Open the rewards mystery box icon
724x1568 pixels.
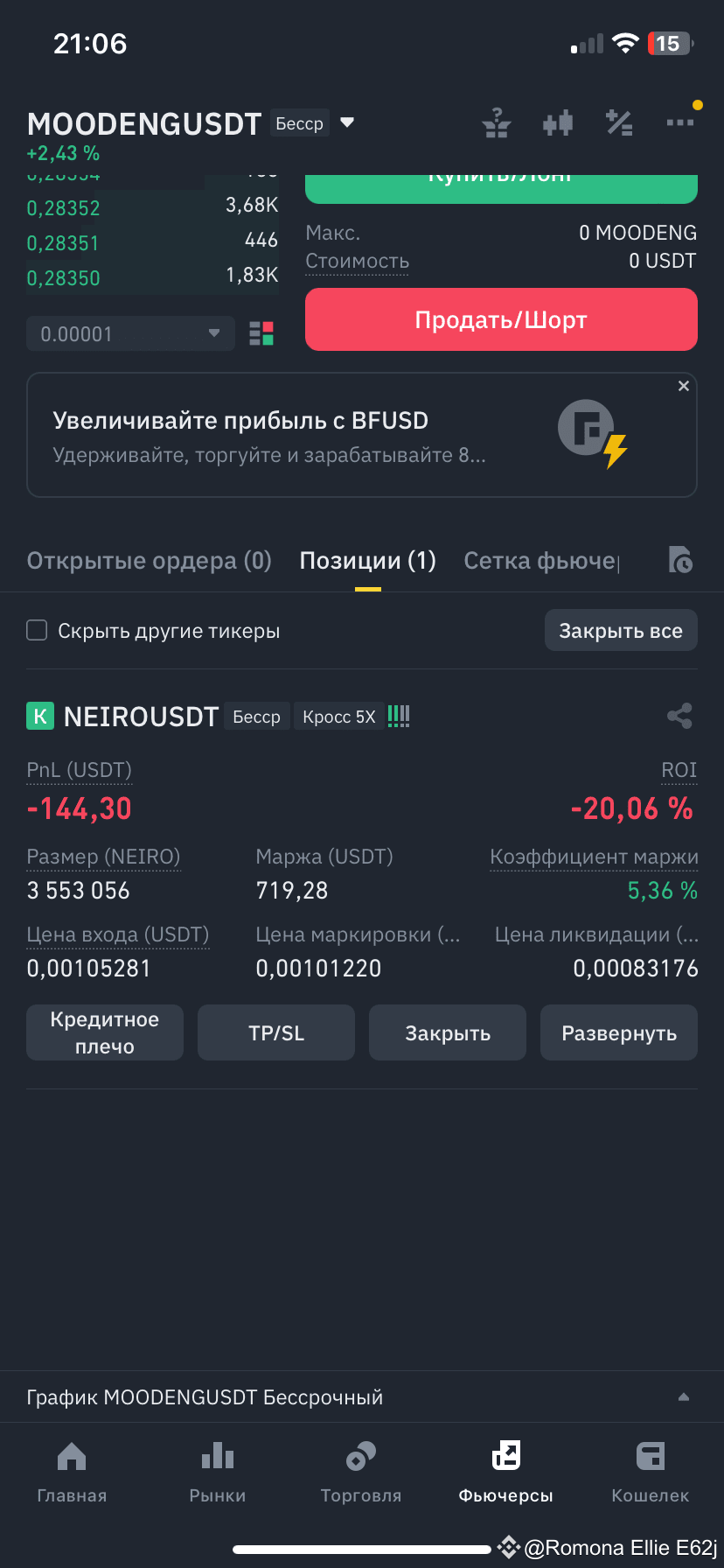click(x=497, y=122)
